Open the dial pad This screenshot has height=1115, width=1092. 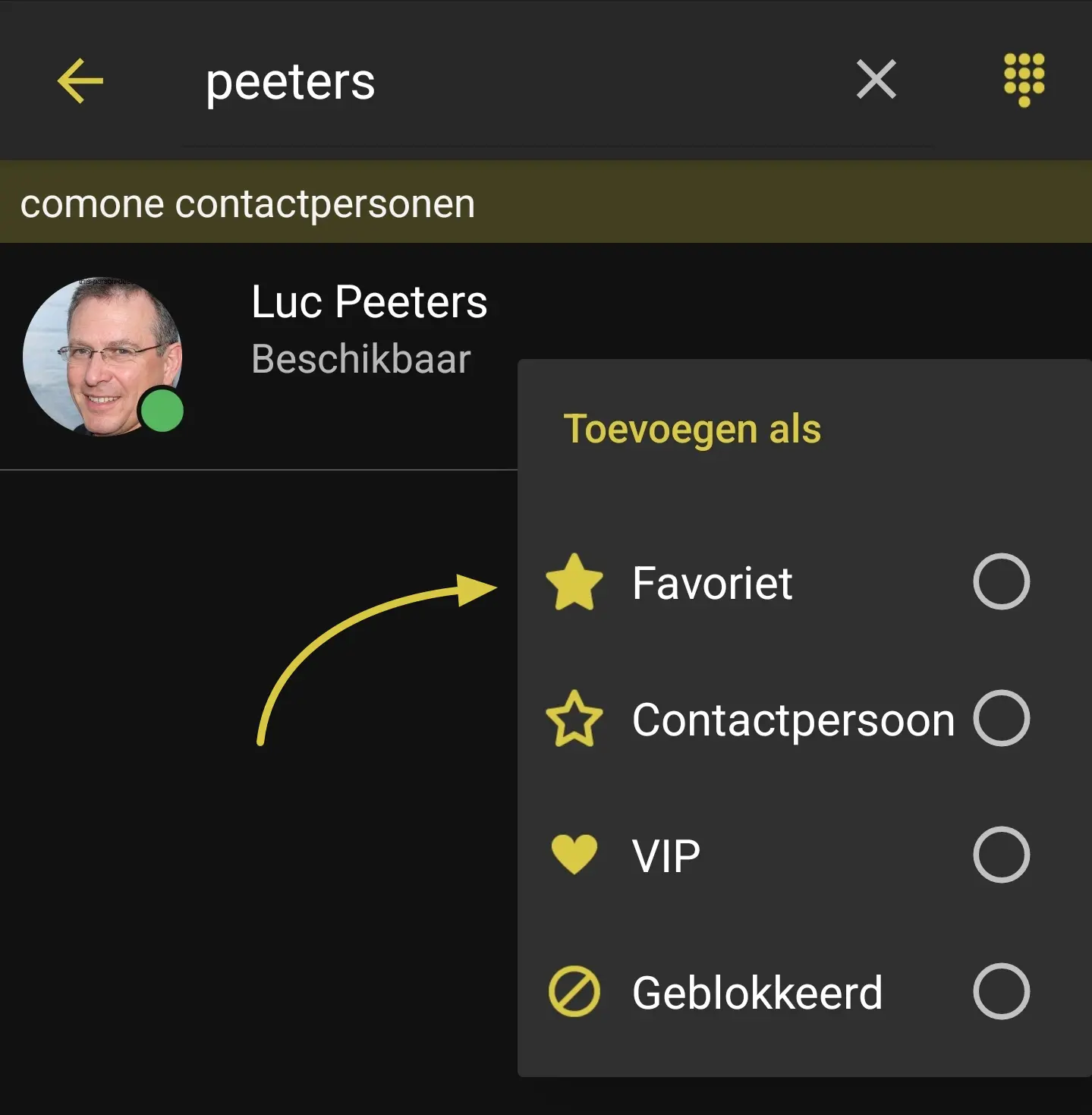click(1024, 80)
